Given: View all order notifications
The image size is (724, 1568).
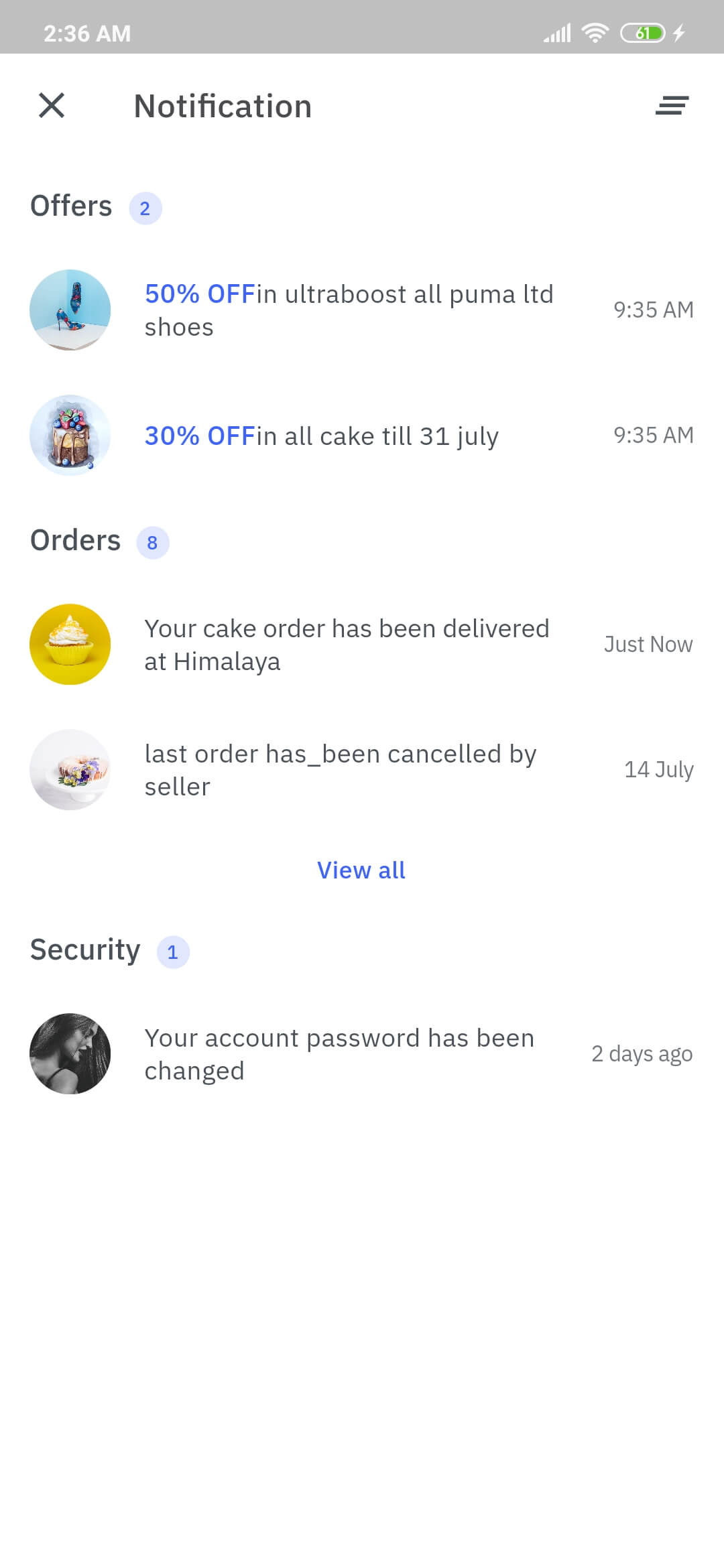Looking at the screenshot, I should coord(361,870).
